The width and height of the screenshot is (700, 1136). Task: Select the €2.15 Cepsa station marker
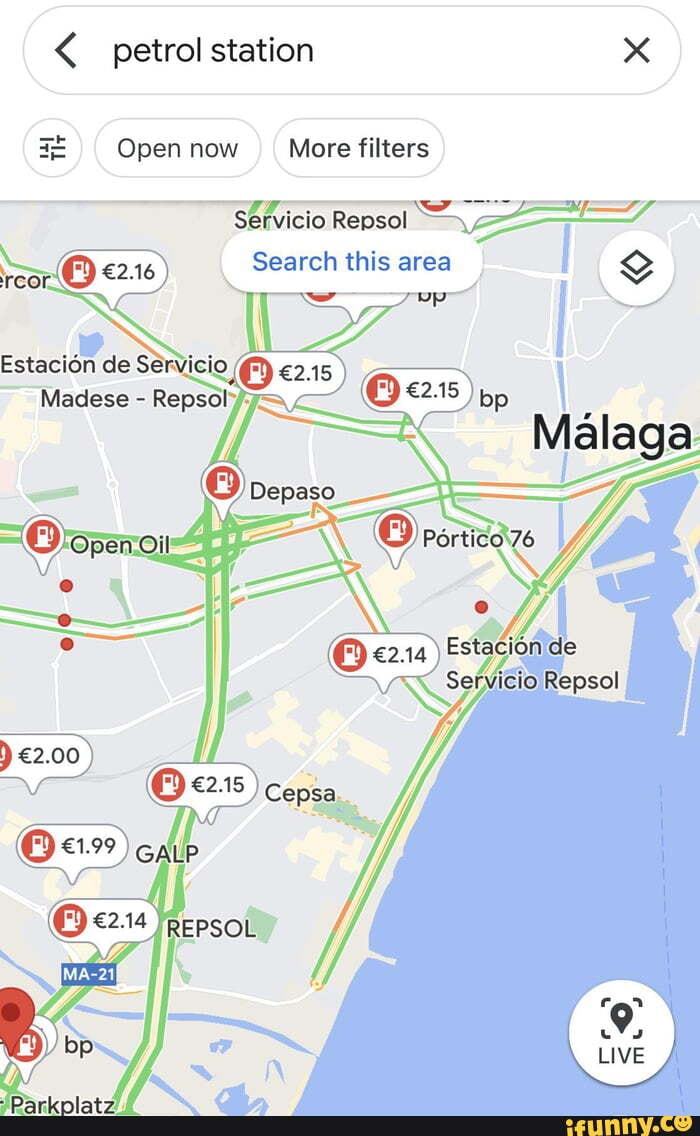click(x=203, y=785)
